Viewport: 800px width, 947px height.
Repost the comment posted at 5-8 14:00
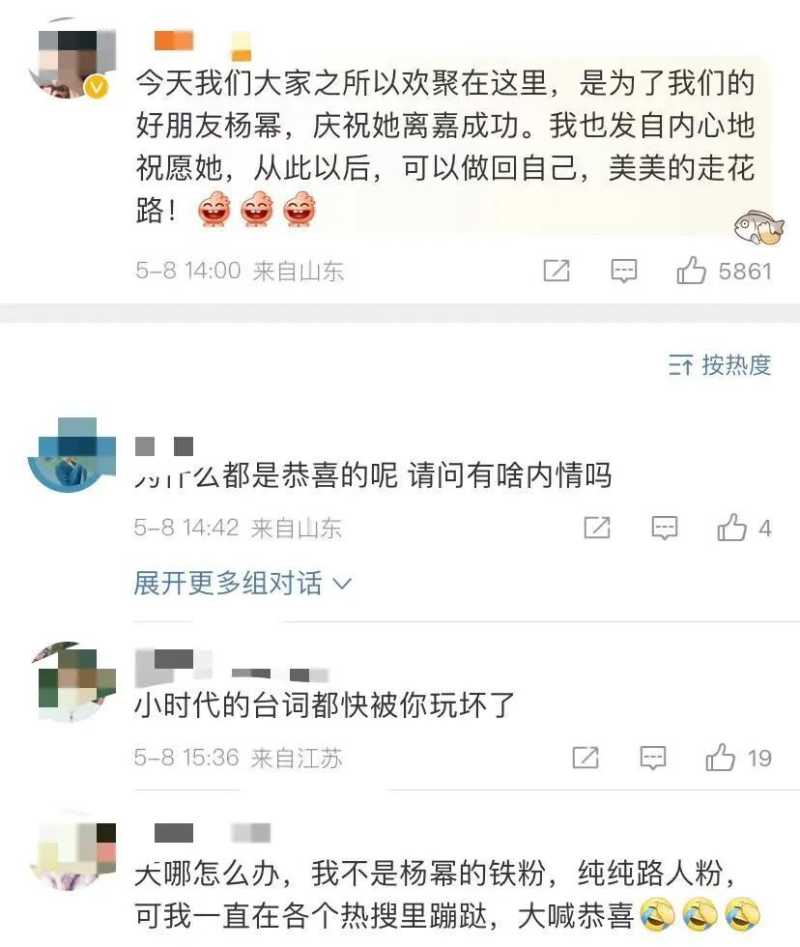(x=557, y=271)
